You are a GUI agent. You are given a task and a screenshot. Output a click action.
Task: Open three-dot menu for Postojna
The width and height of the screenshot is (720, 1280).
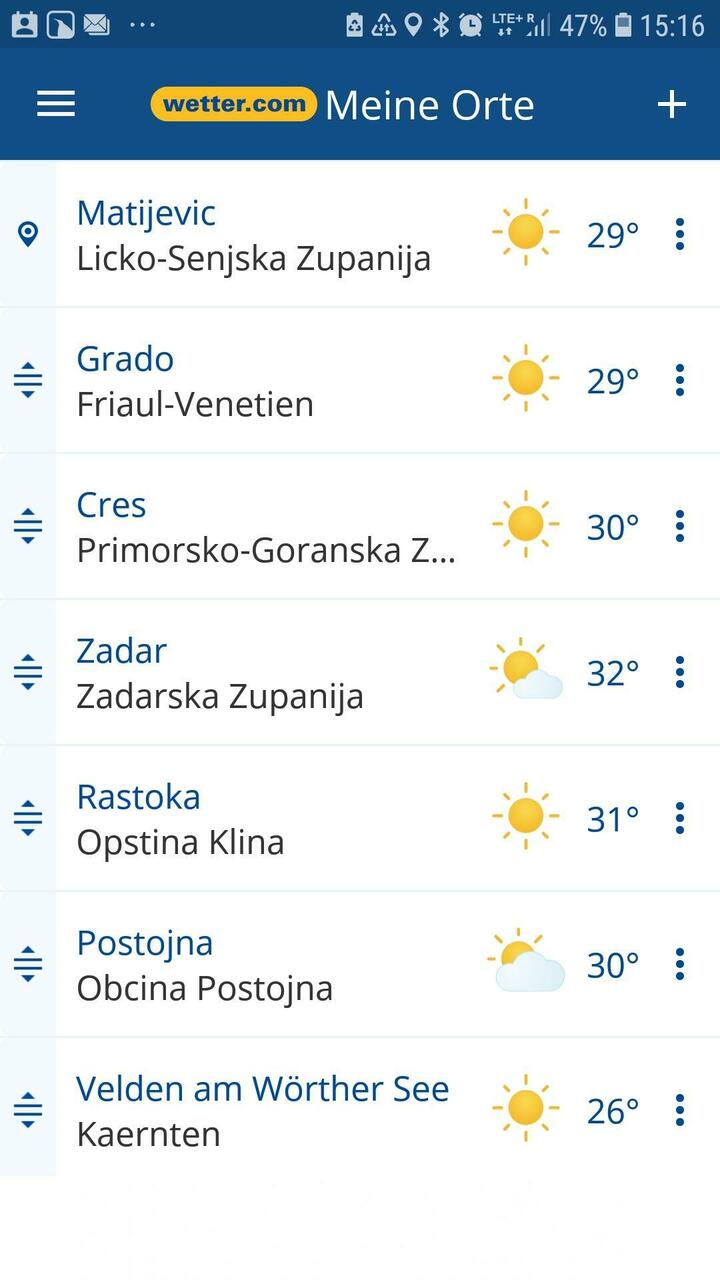[680, 964]
